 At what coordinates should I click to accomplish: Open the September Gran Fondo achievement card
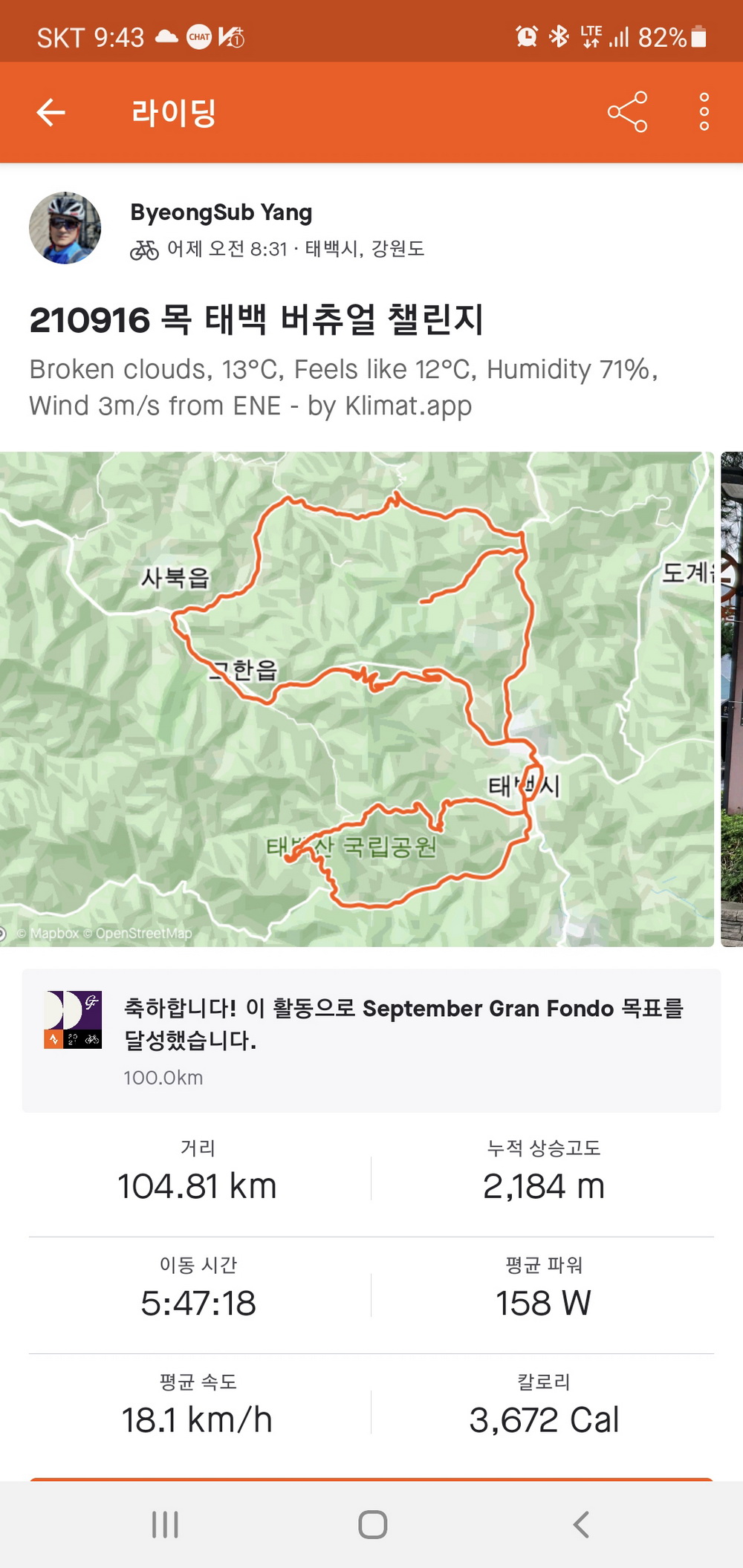[371, 1040]
